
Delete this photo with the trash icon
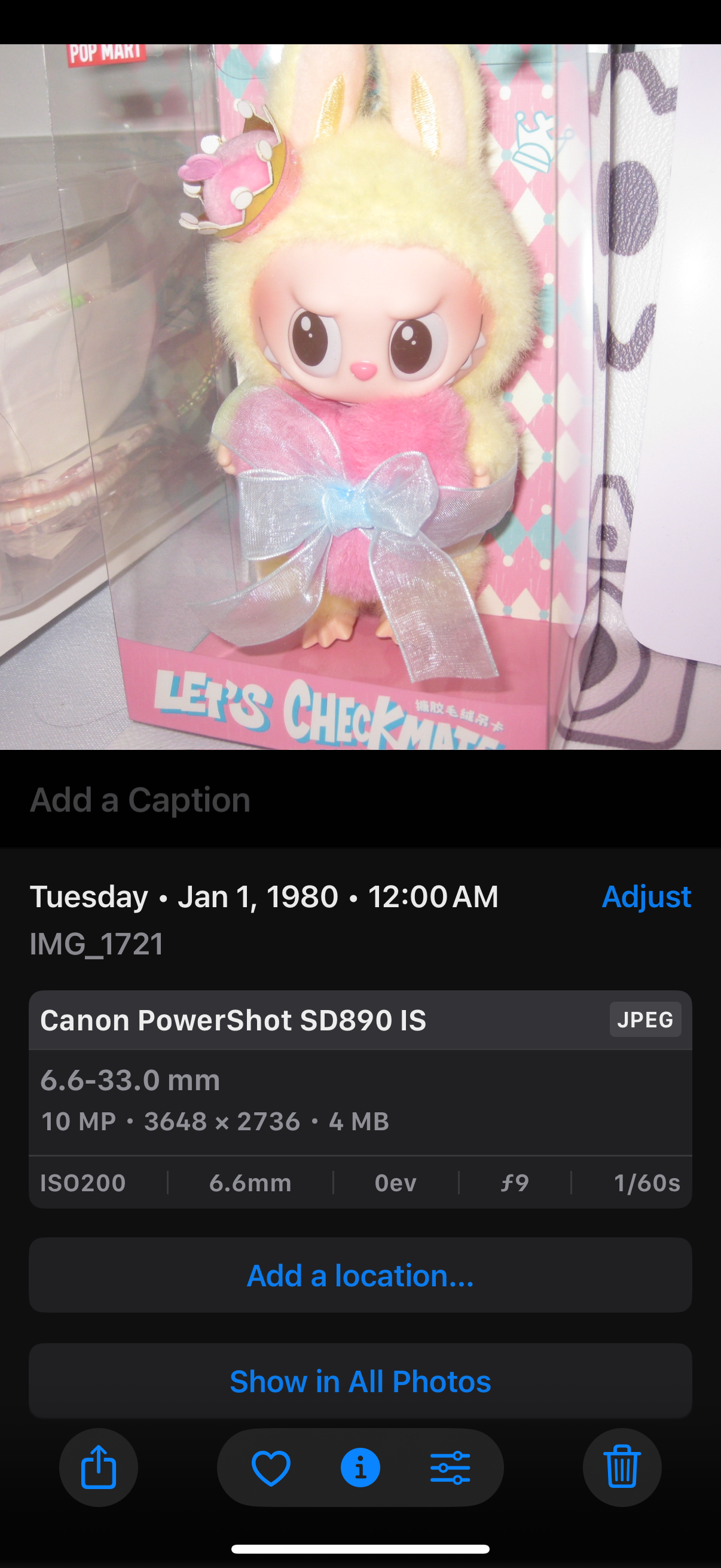[622, 1468]
